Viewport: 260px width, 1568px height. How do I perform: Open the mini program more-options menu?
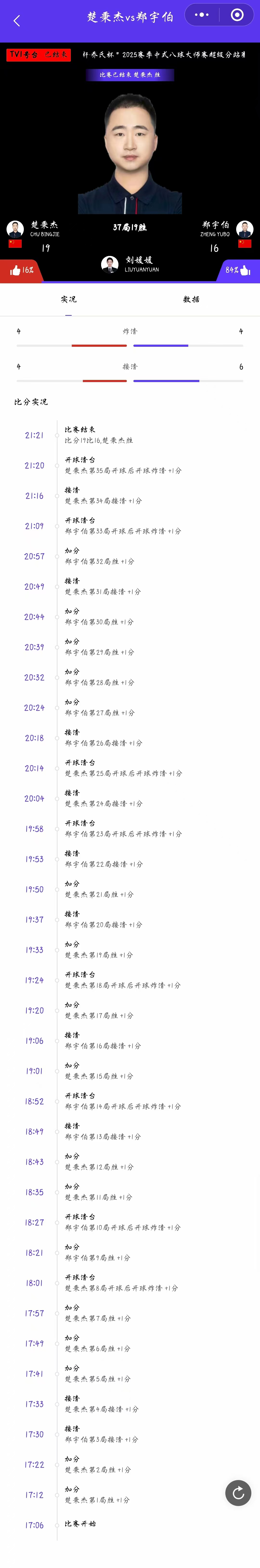coord(201,15)
